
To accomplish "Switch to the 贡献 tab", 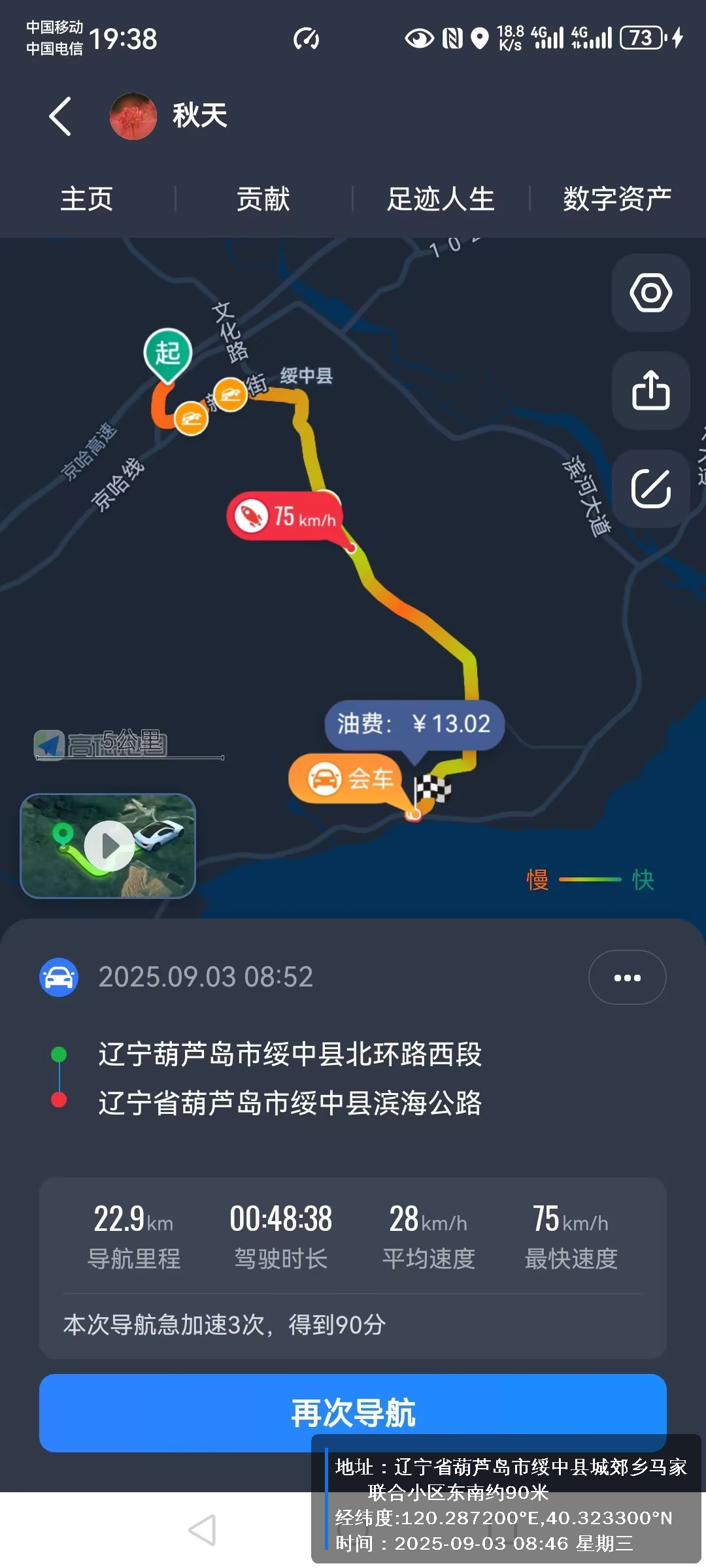I will [x=263, y=199].
